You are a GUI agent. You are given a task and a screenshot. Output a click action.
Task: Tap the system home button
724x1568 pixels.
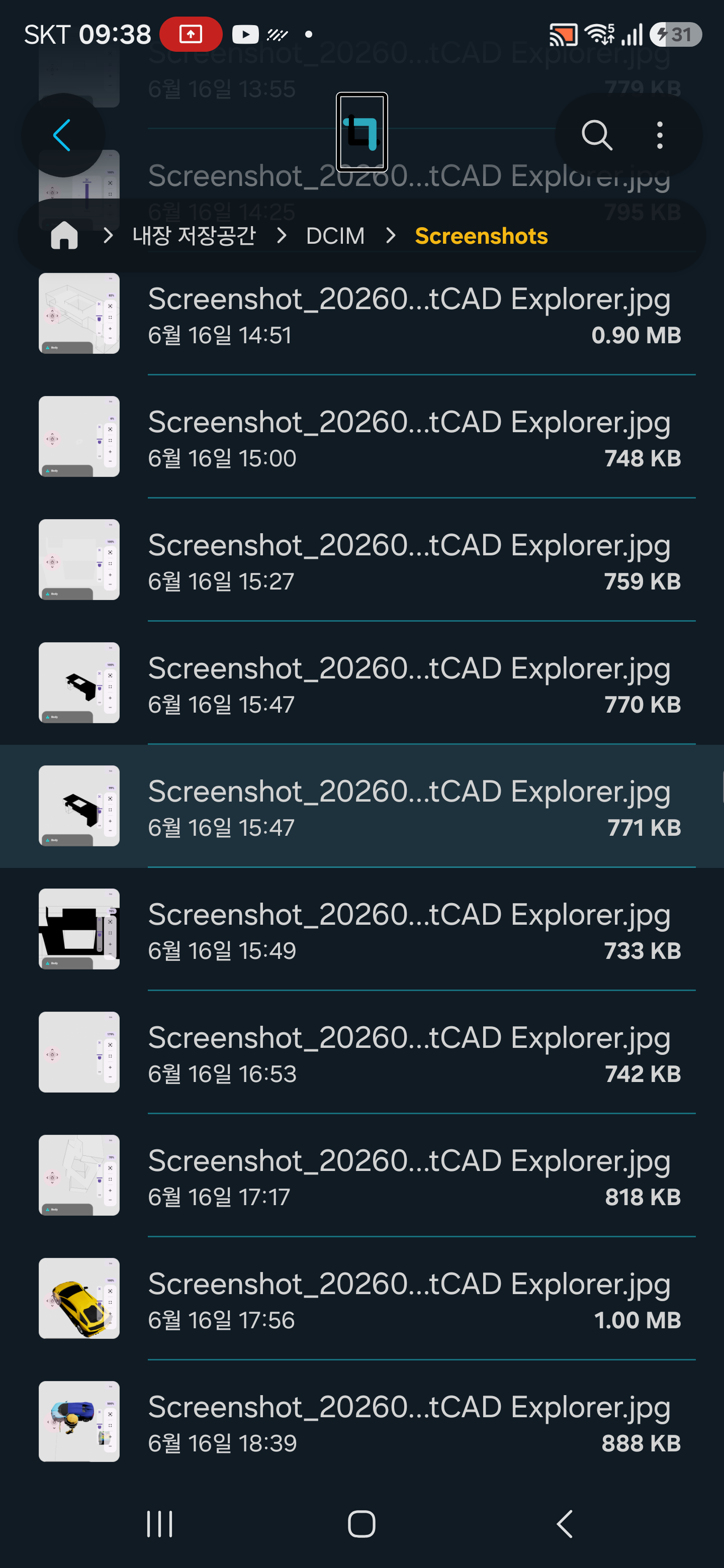(x=361, y=1524)
